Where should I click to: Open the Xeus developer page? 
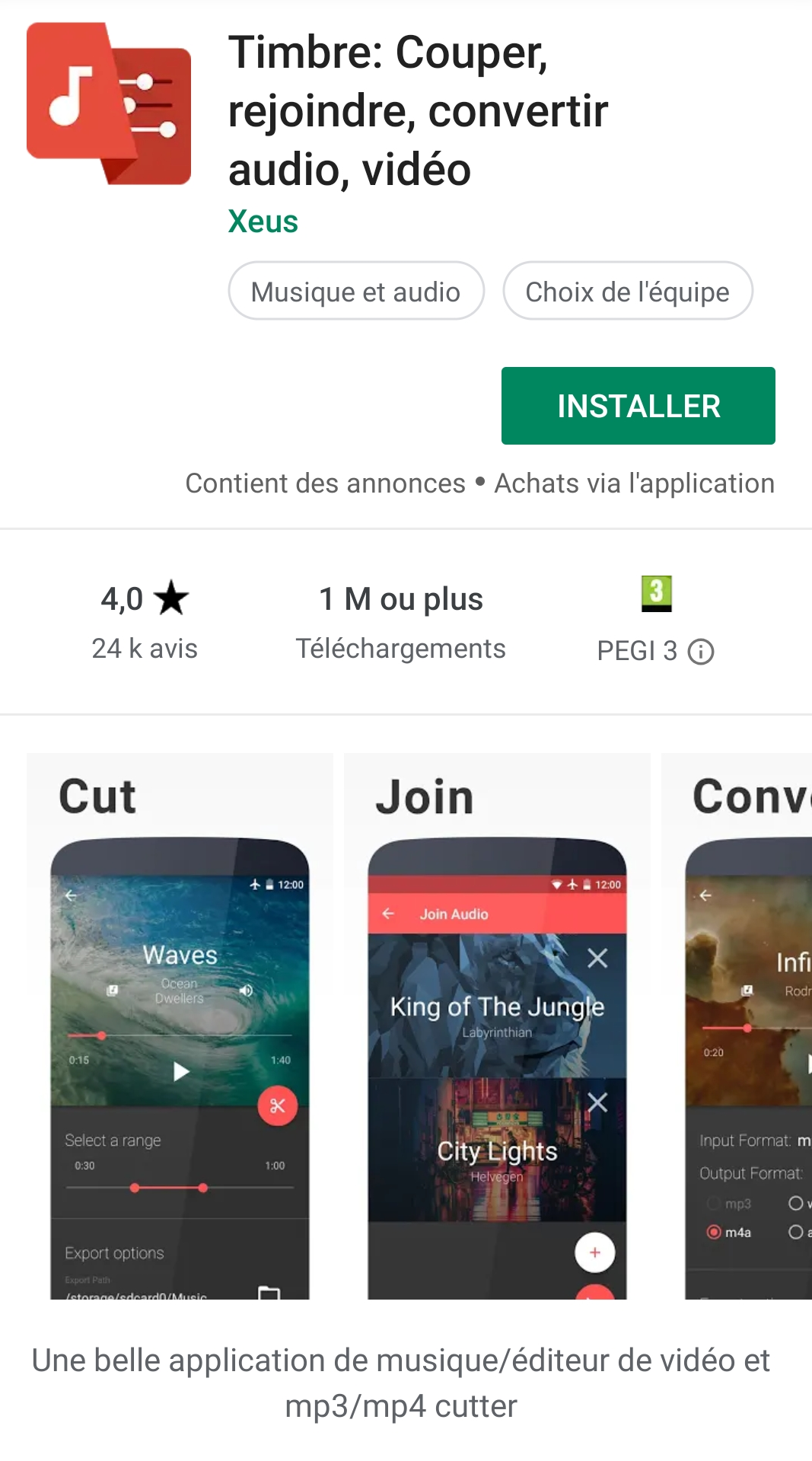263,222
